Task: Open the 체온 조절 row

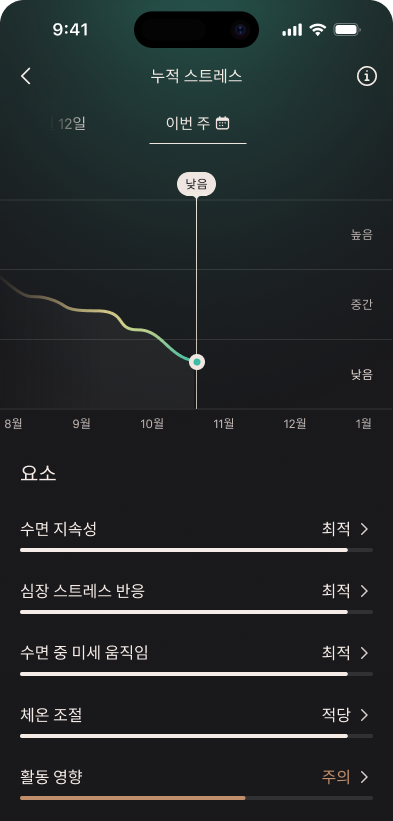Action: coord(196,720)
